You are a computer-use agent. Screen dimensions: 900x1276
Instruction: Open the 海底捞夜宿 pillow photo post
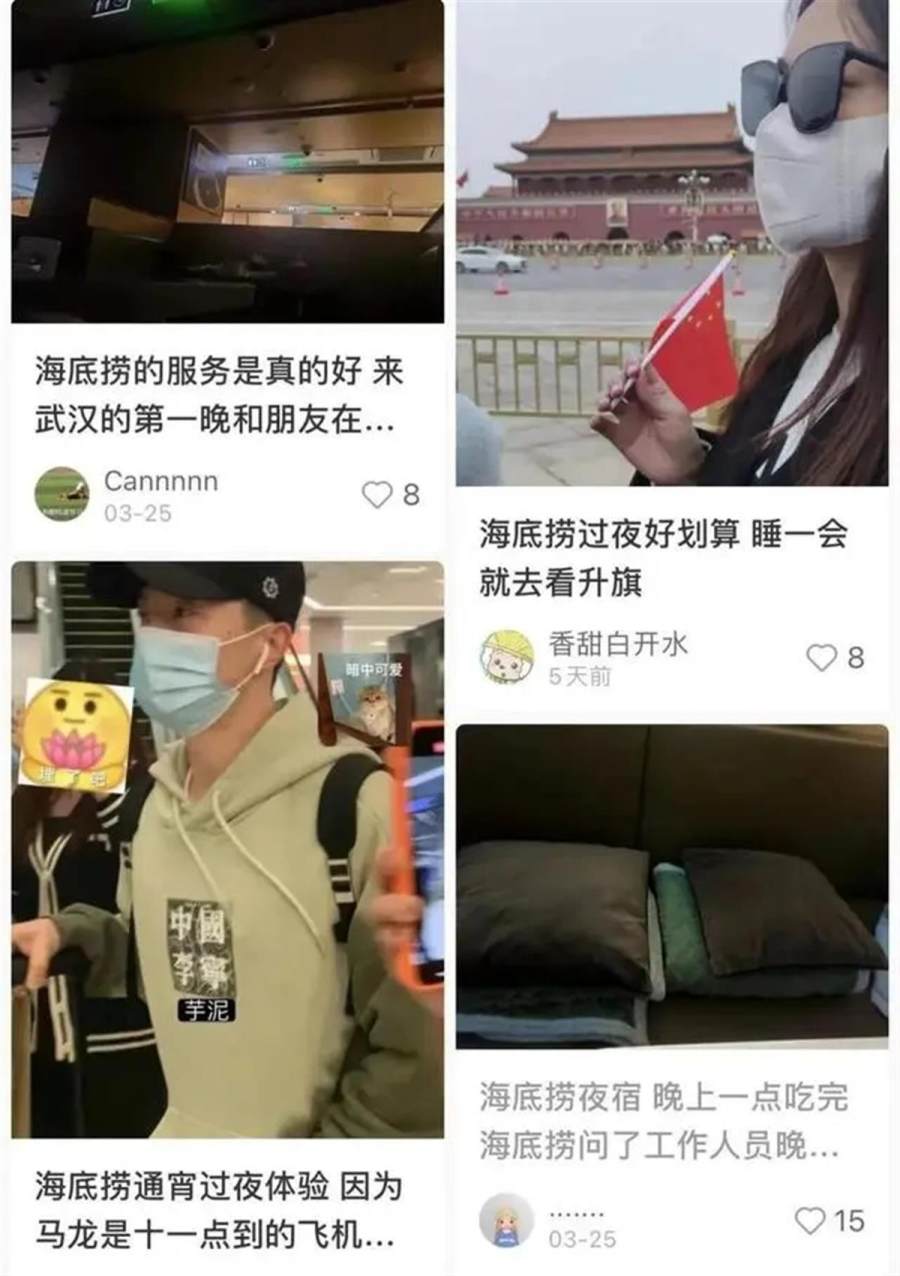tap(671, 885)
